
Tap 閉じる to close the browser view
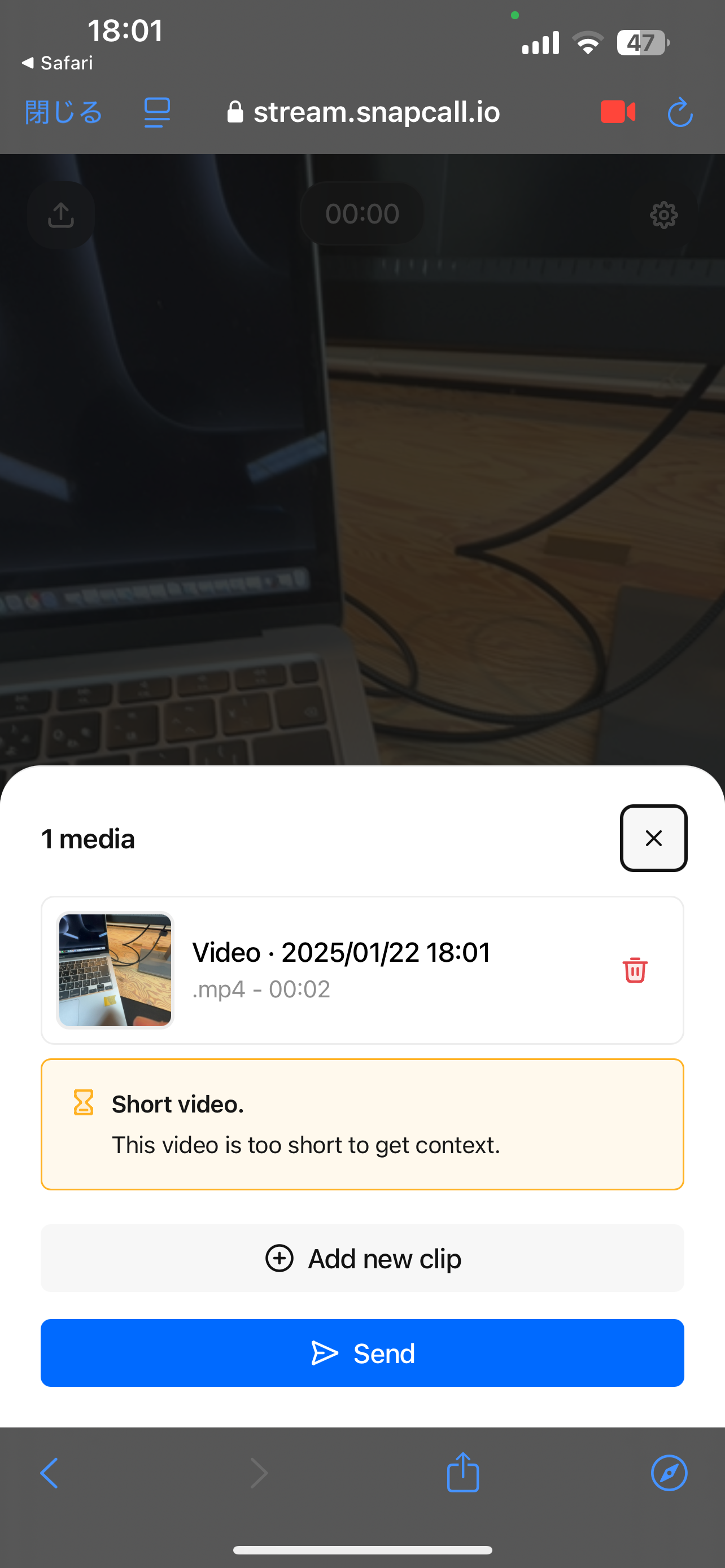[x=63, y=113]
